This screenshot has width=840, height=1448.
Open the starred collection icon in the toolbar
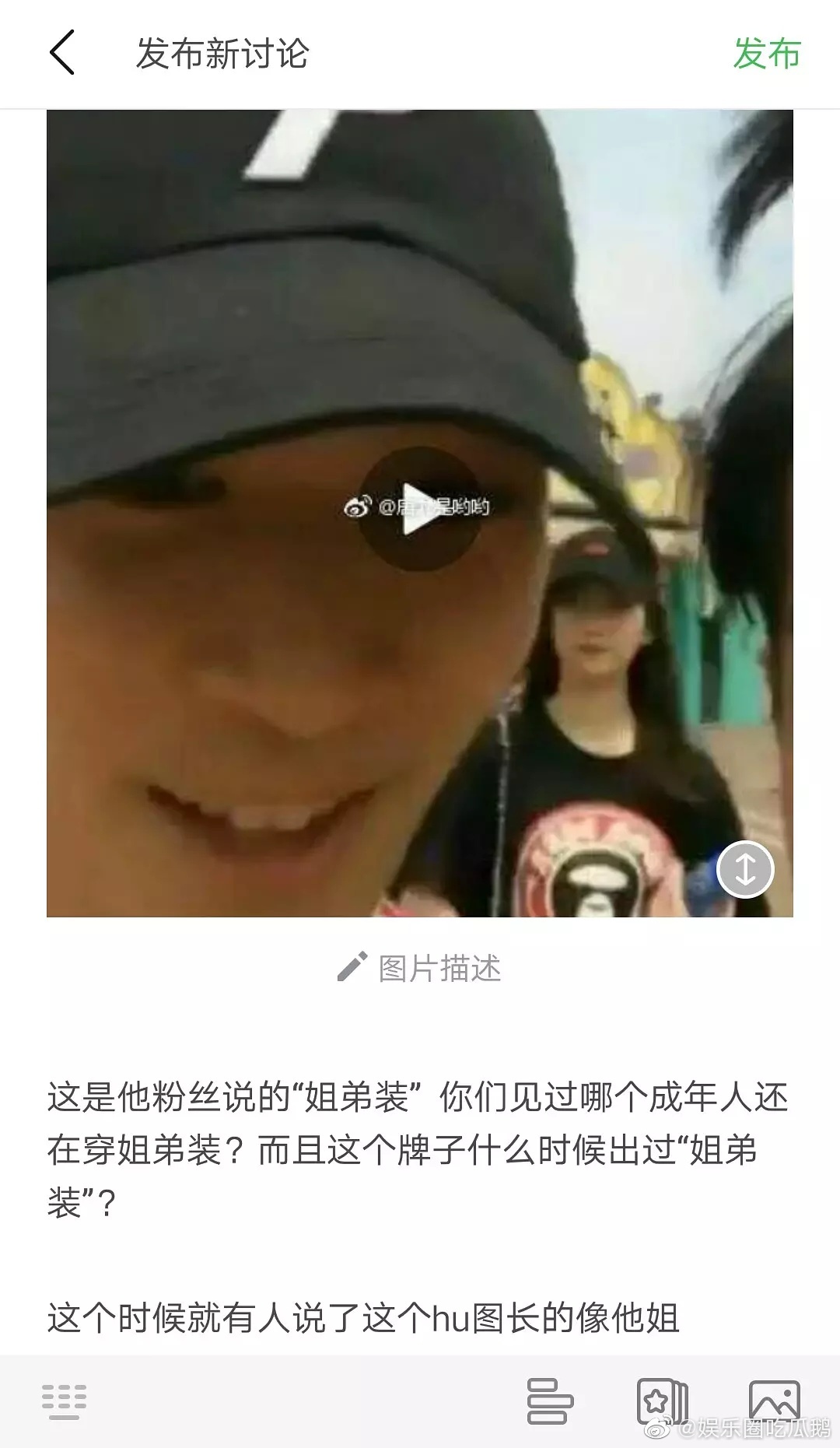point(663,1401)
